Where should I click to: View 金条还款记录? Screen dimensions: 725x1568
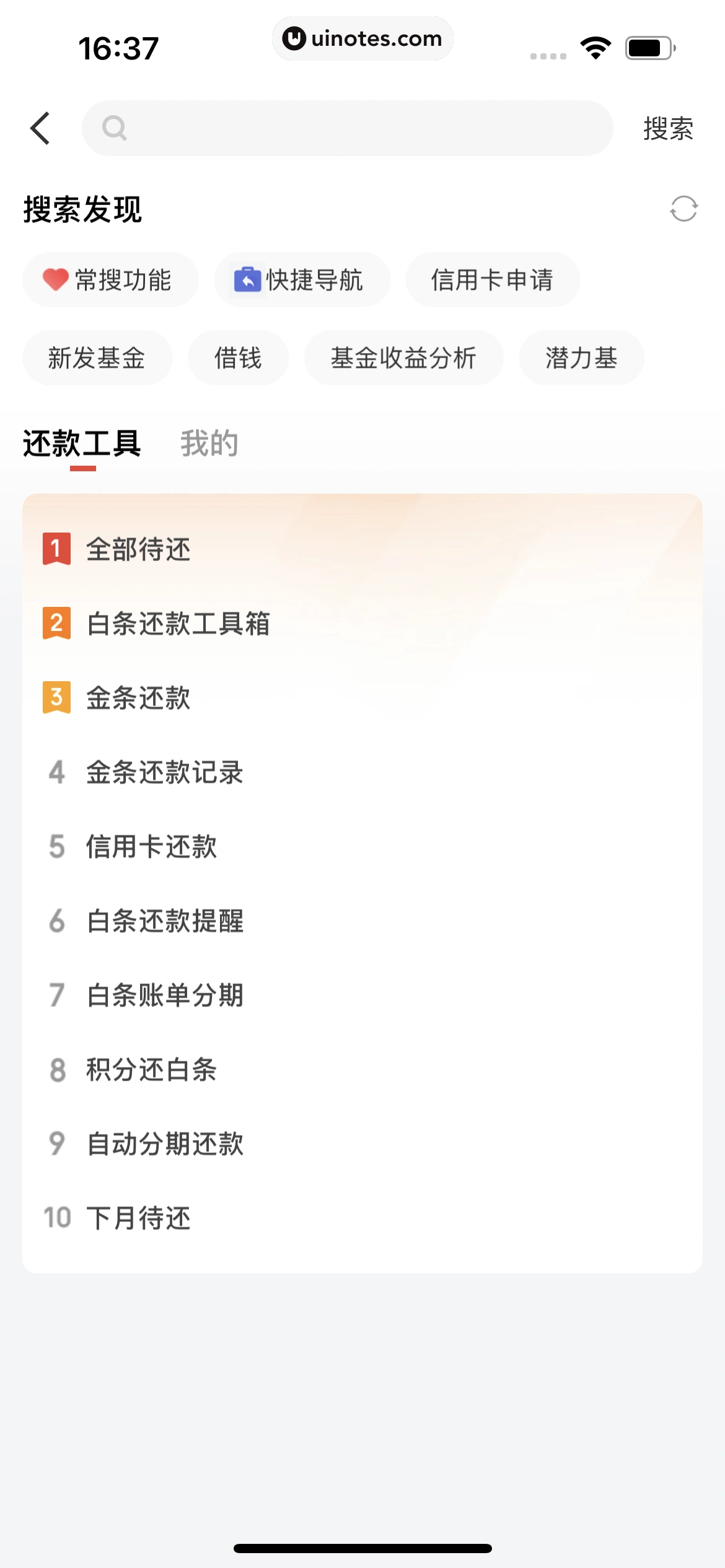click(x=164, y=772)
